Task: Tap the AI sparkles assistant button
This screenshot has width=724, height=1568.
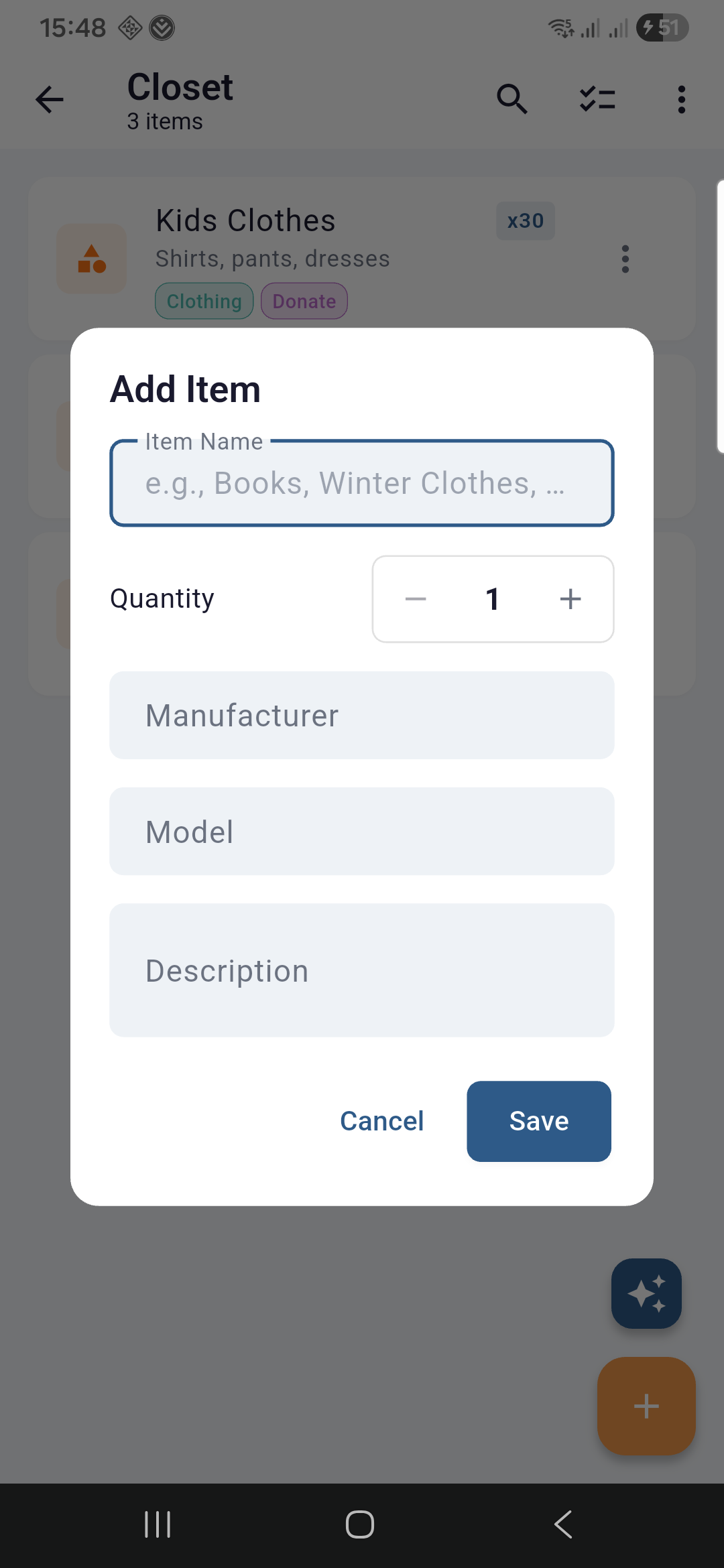Action: tap(646, 1294)
